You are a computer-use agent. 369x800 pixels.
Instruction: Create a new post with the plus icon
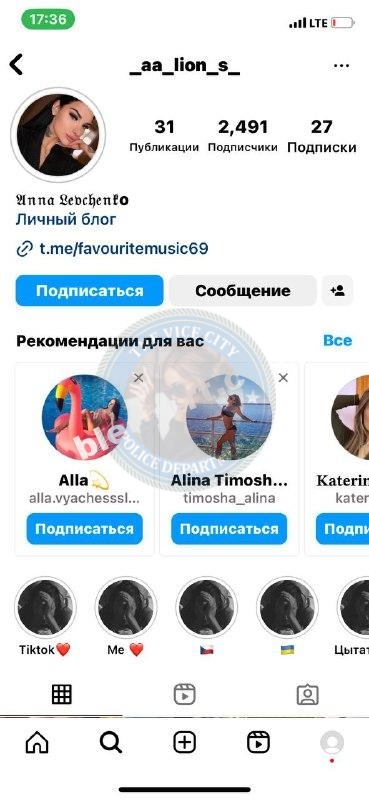pos(185,742)
